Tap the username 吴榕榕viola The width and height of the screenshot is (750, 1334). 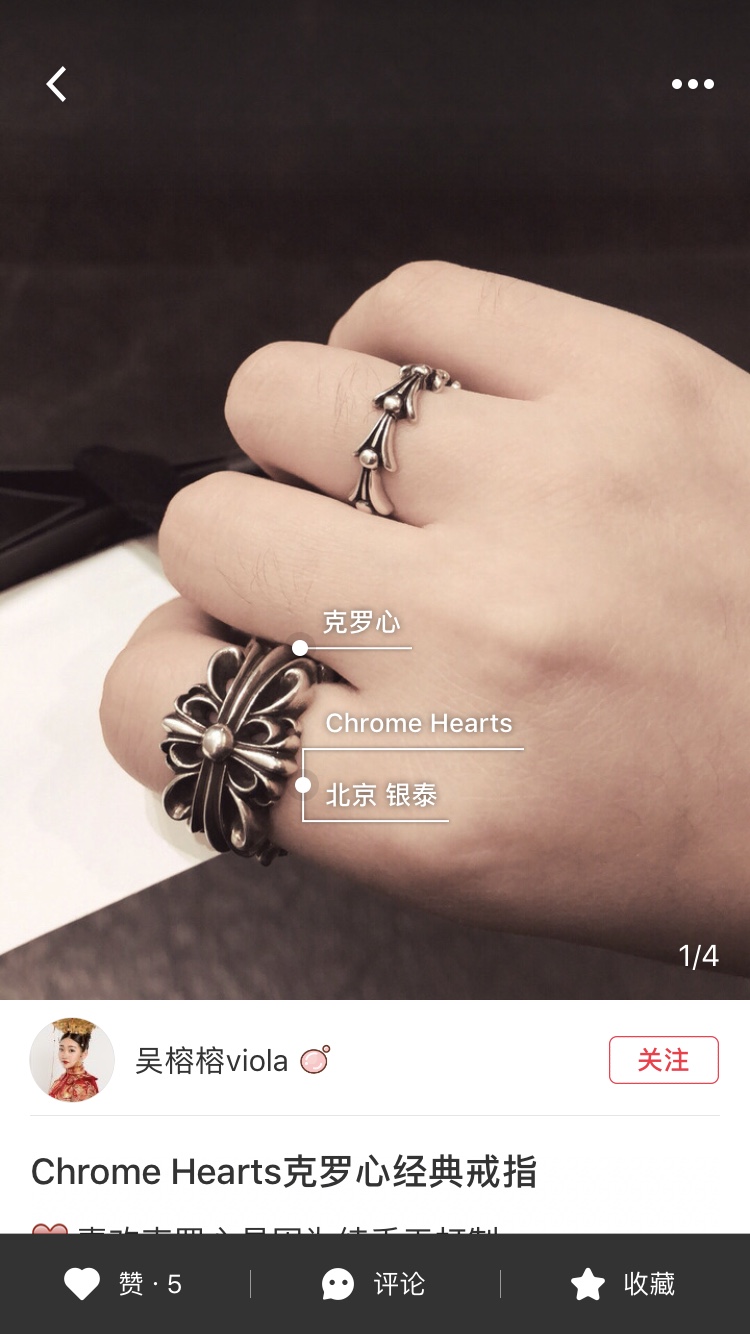(212, 1060)
